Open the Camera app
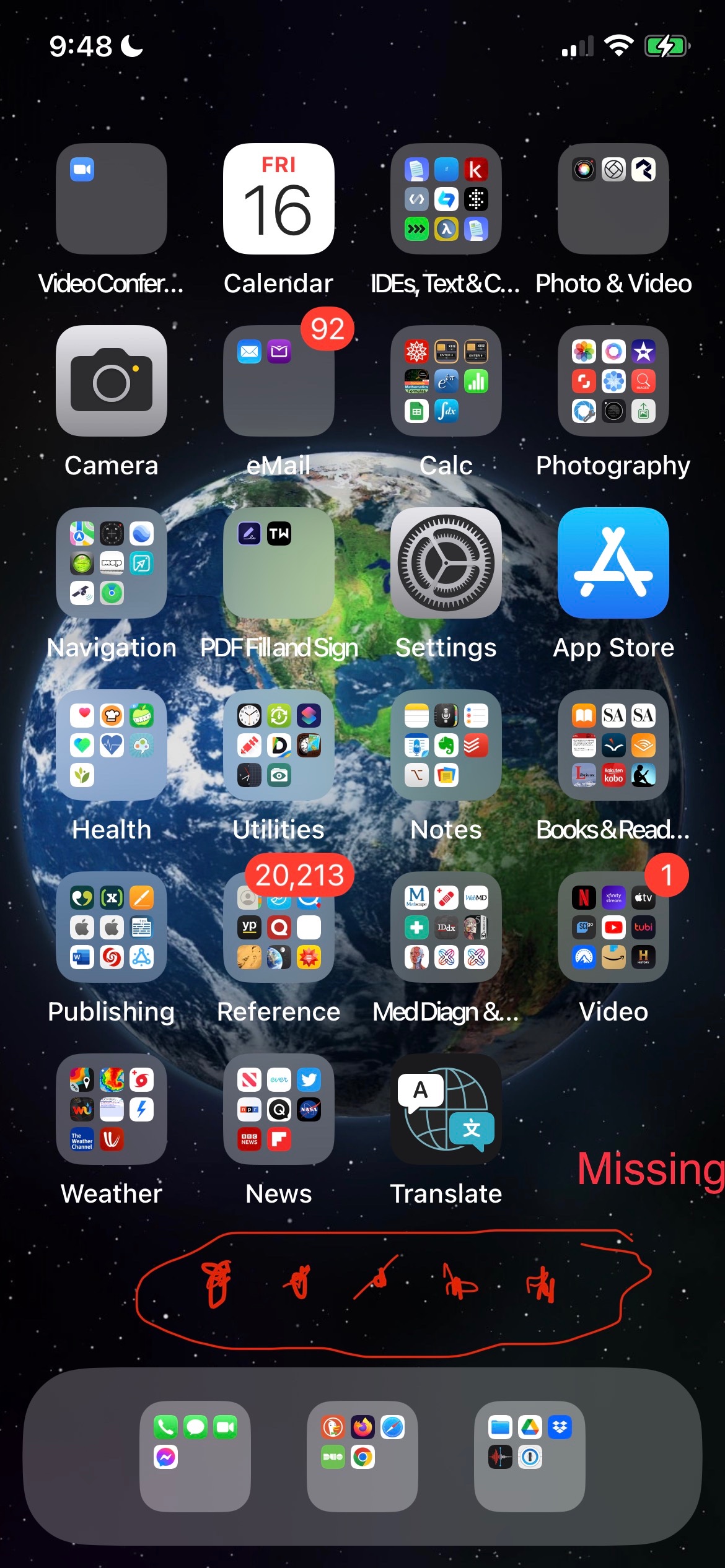Screen dimensions: 725x1568 point(112,380)
